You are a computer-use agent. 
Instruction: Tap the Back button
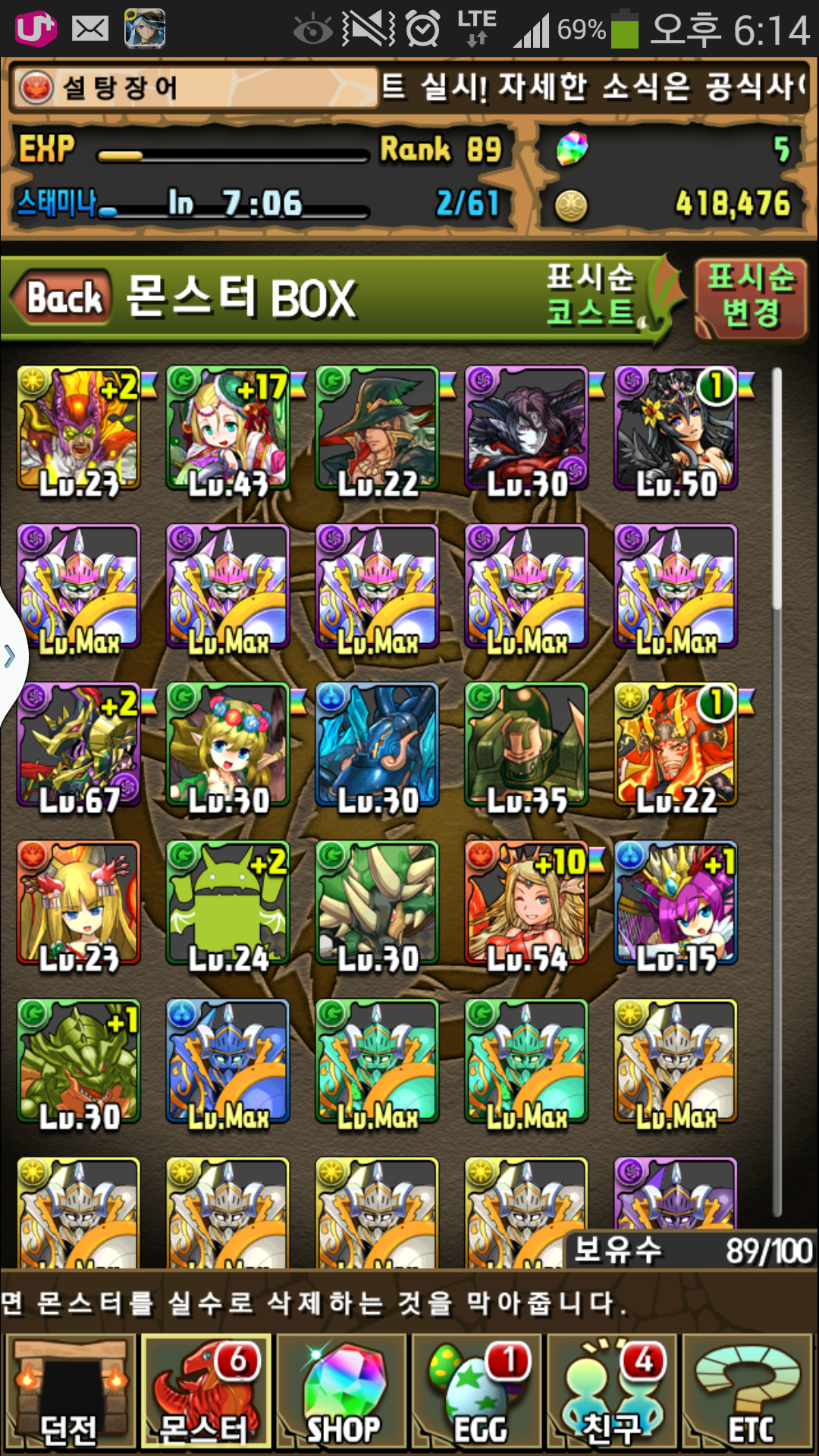click(62, 297)
